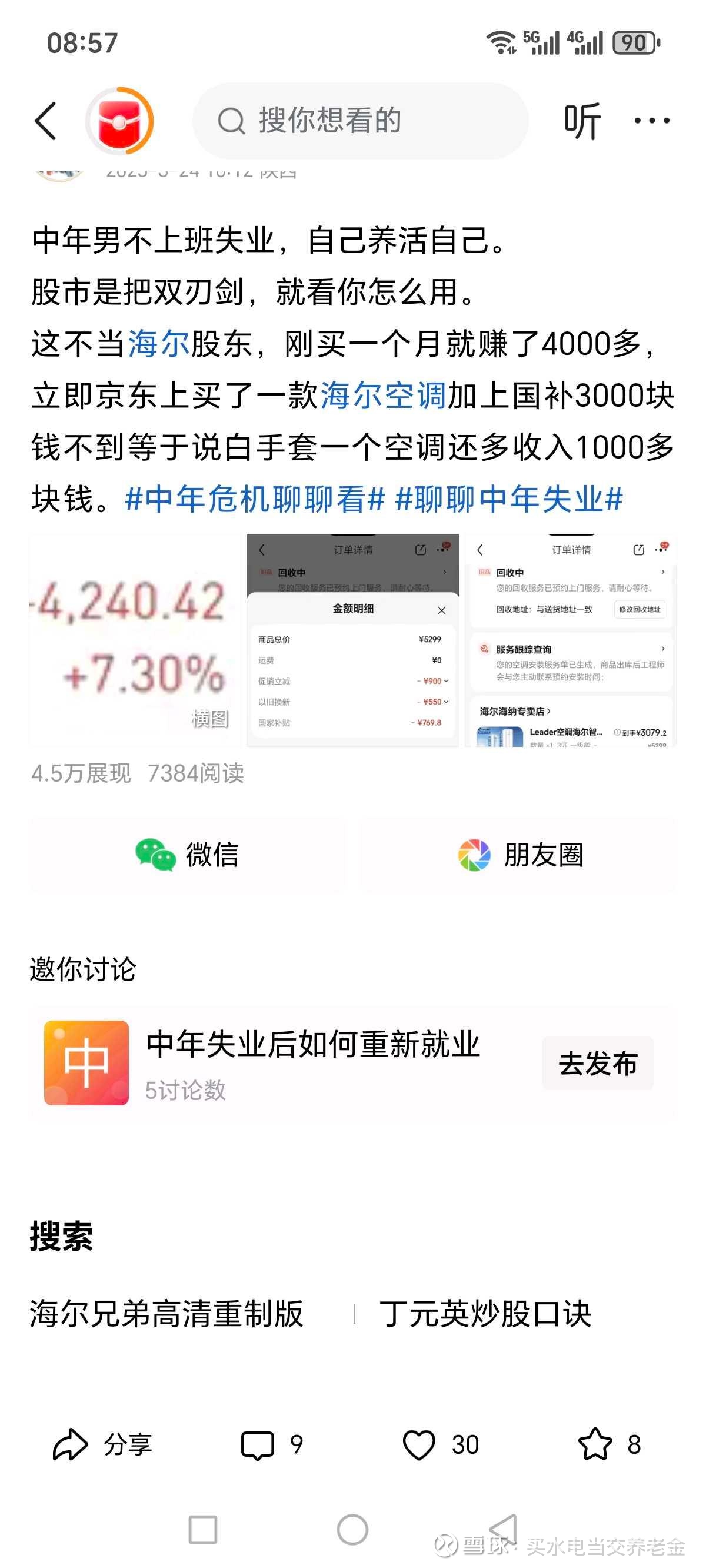Viewport: 706px width, 1568px height.
Task: Tap the 去发布 button
Action: [598, 1063]
